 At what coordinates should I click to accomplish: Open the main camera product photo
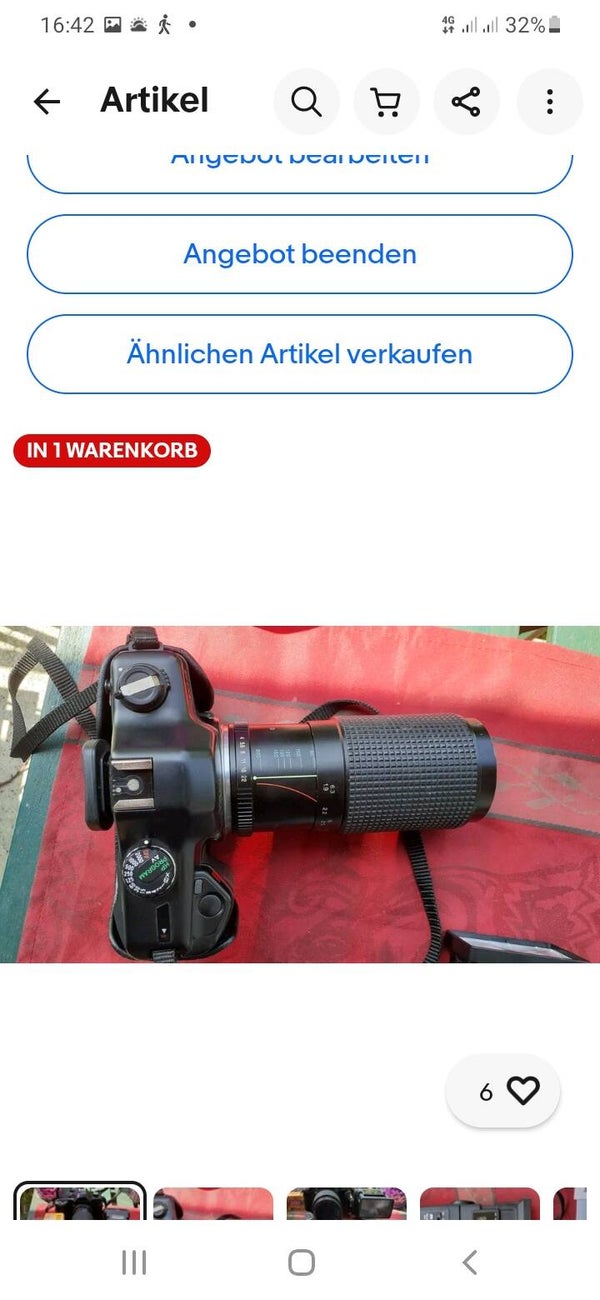point(300,794)
